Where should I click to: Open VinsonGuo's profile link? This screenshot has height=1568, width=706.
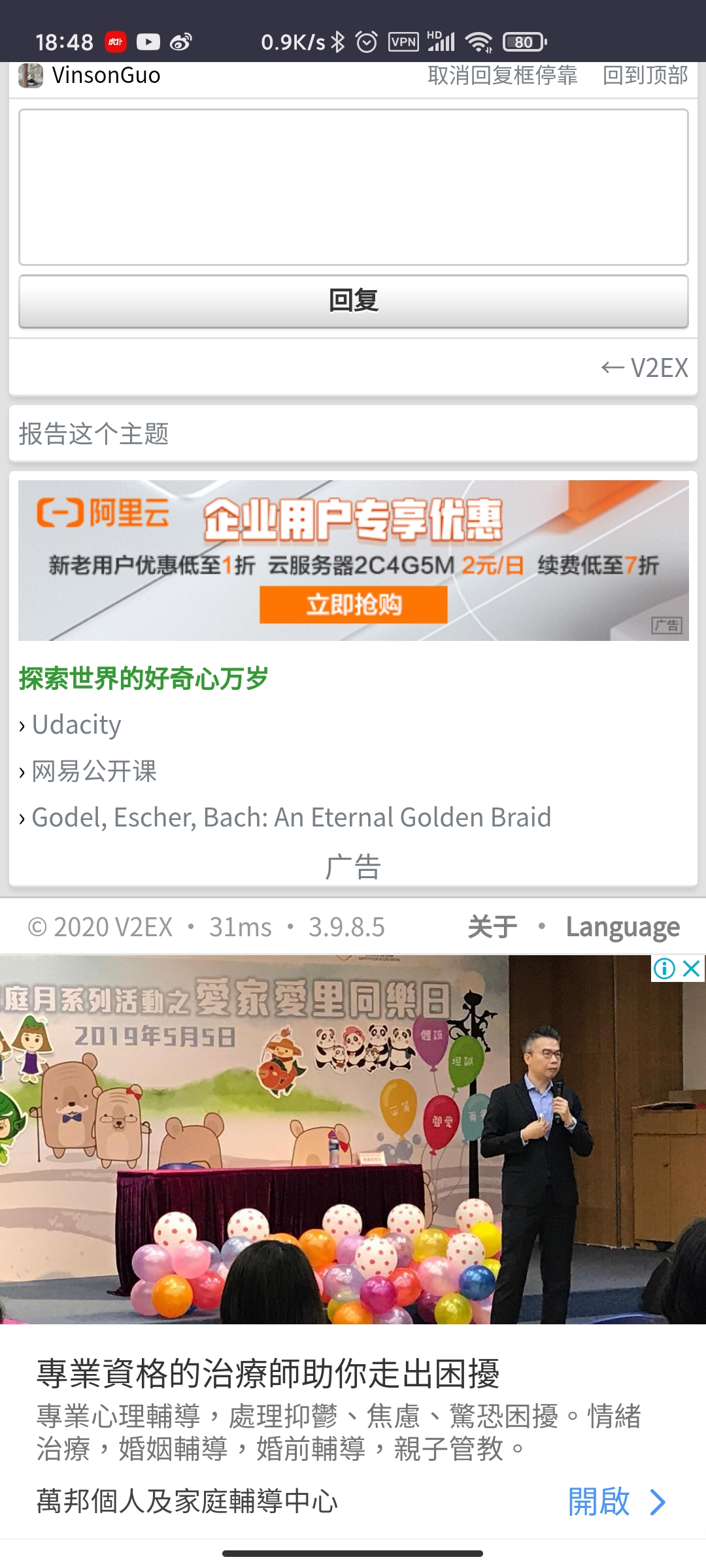106,76
